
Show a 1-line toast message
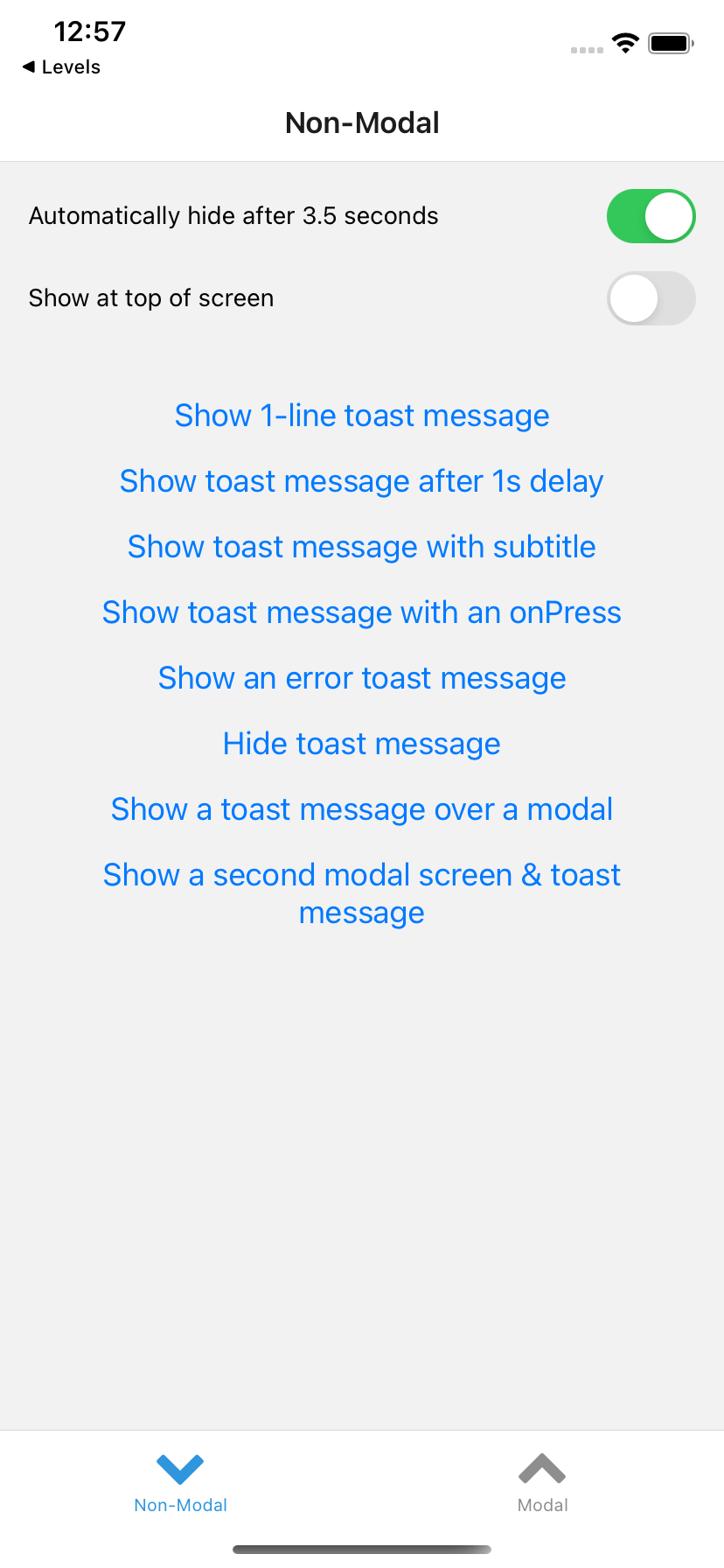pyautogui.click(x=361, y=415)
